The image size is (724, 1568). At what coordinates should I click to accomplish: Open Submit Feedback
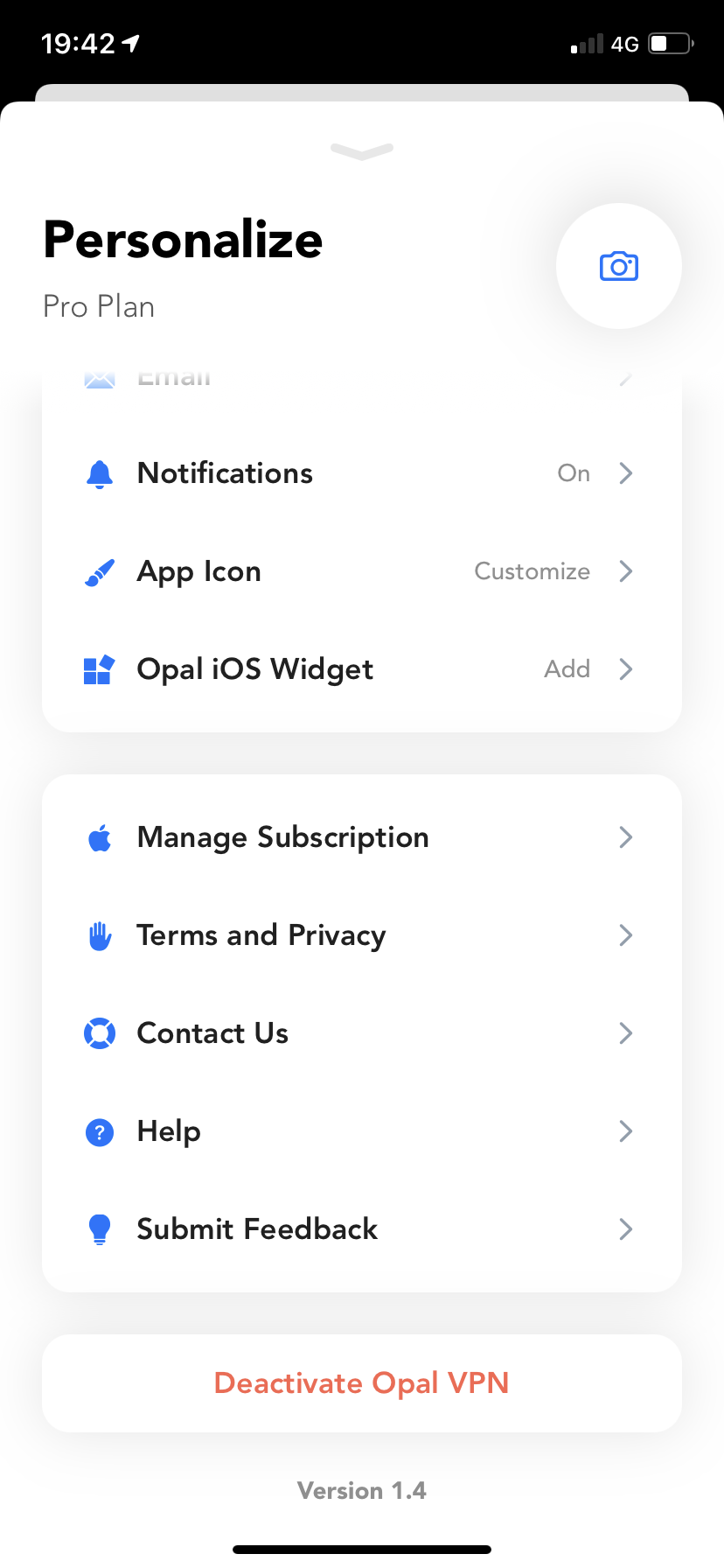click(361, 1228)
